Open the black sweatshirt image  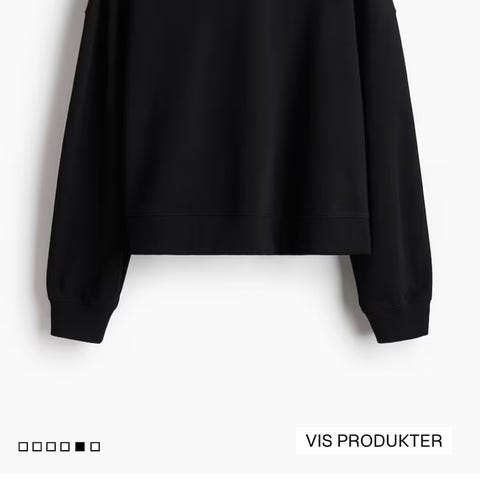(x=240, y=172)
